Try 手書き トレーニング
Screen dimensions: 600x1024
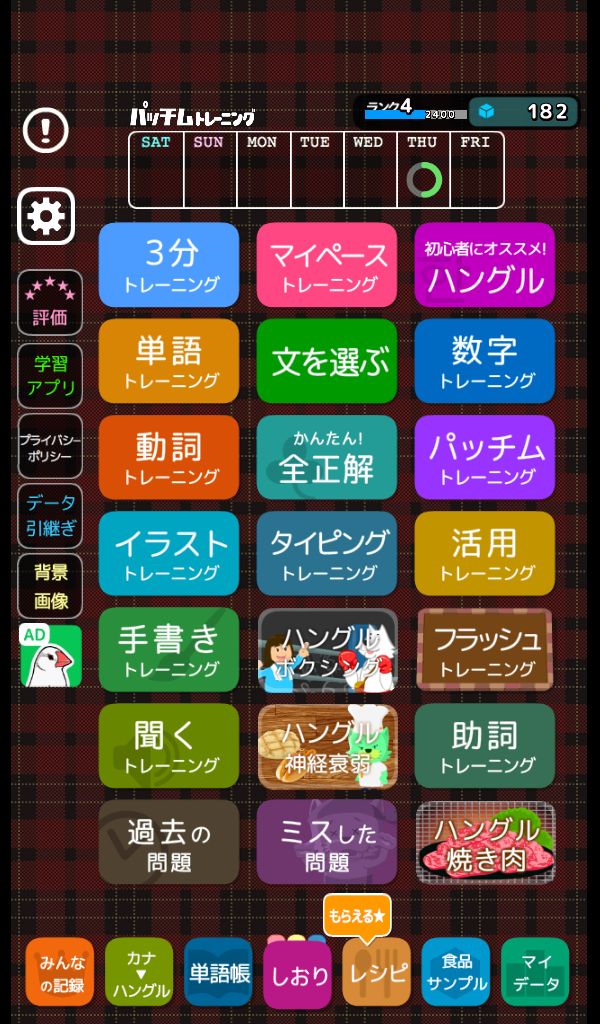tap(169, 649)
